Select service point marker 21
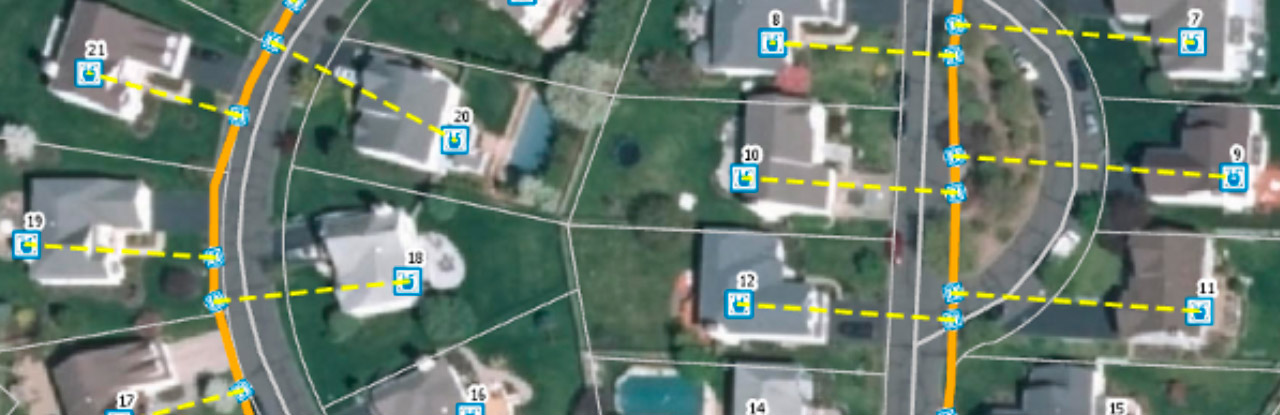The image size is (1280, 415). click(89, 73)
